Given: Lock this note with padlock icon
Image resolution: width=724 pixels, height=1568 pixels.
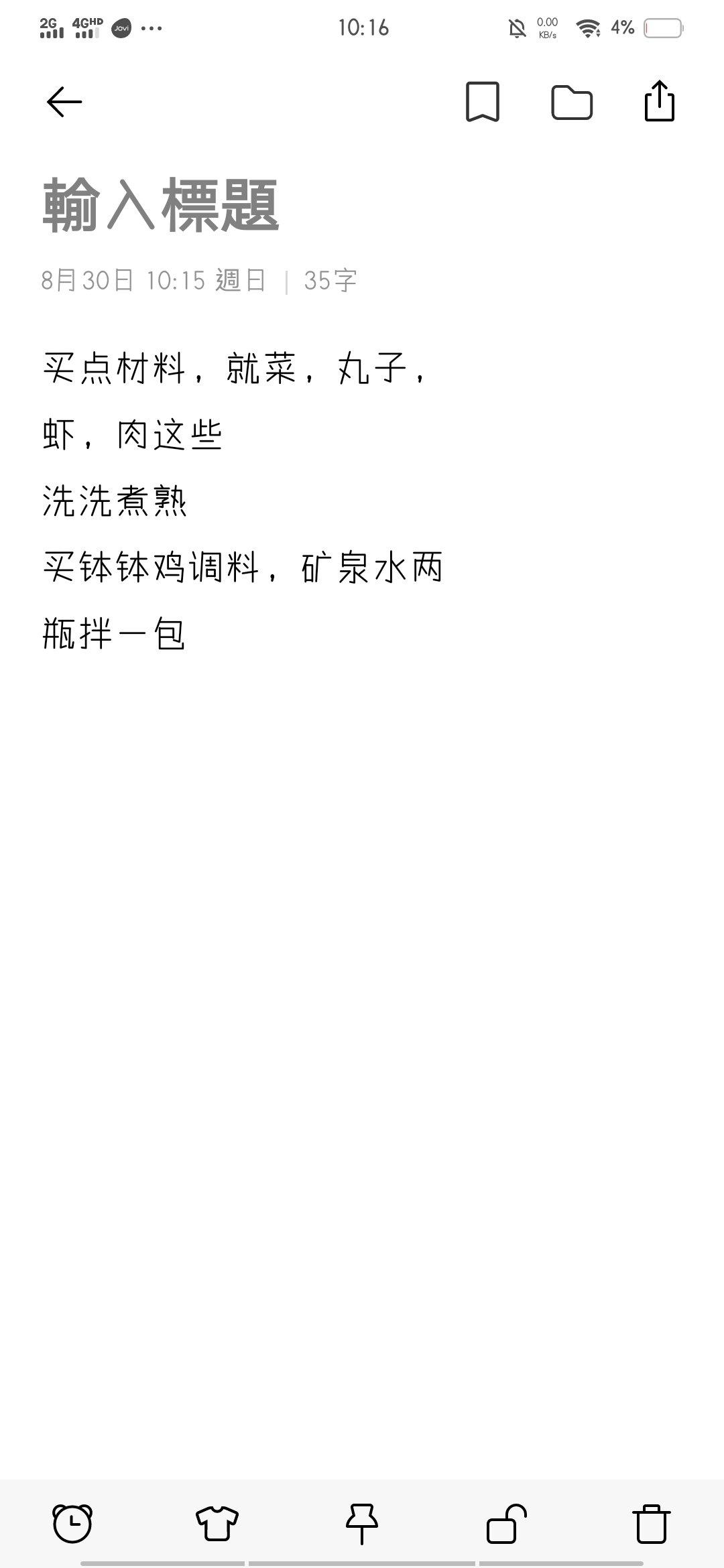Looking at the screenshot, I should tap(507, 1523).
